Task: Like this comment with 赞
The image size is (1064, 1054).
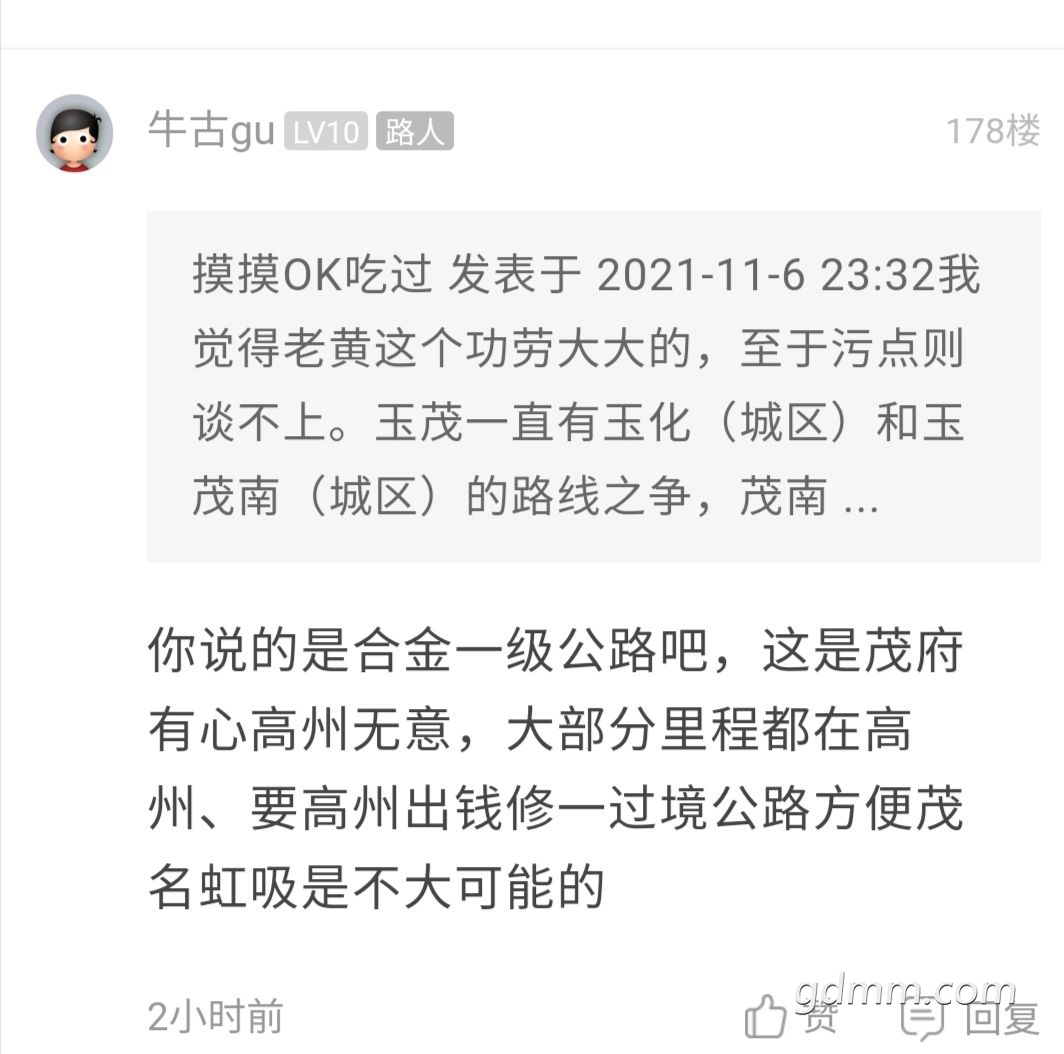Action: pos(791,1017)
